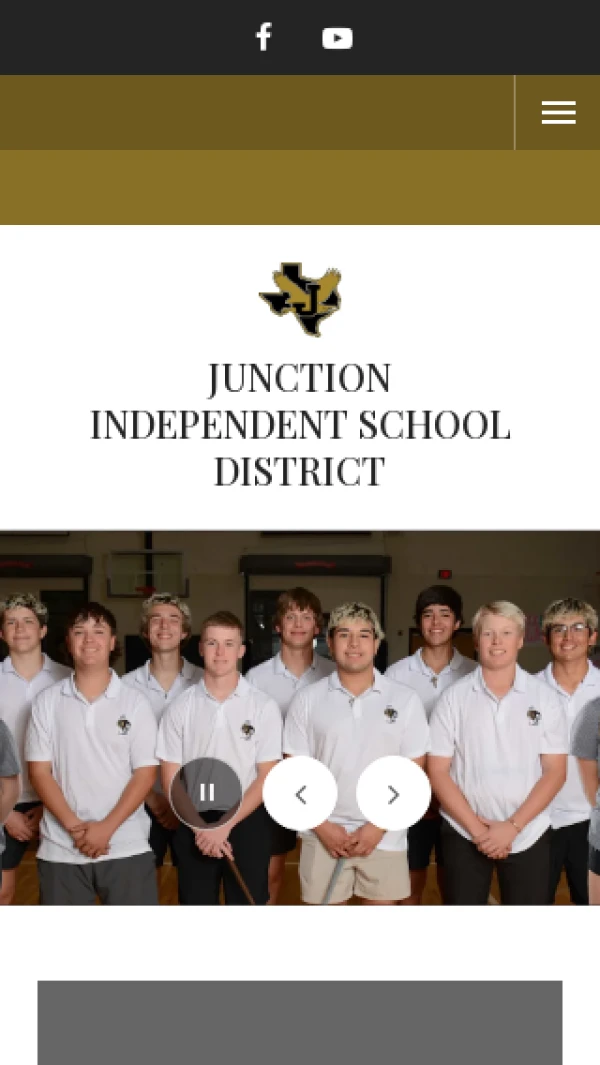
Task: Open the Facebook page link
Action: point(263,38)
